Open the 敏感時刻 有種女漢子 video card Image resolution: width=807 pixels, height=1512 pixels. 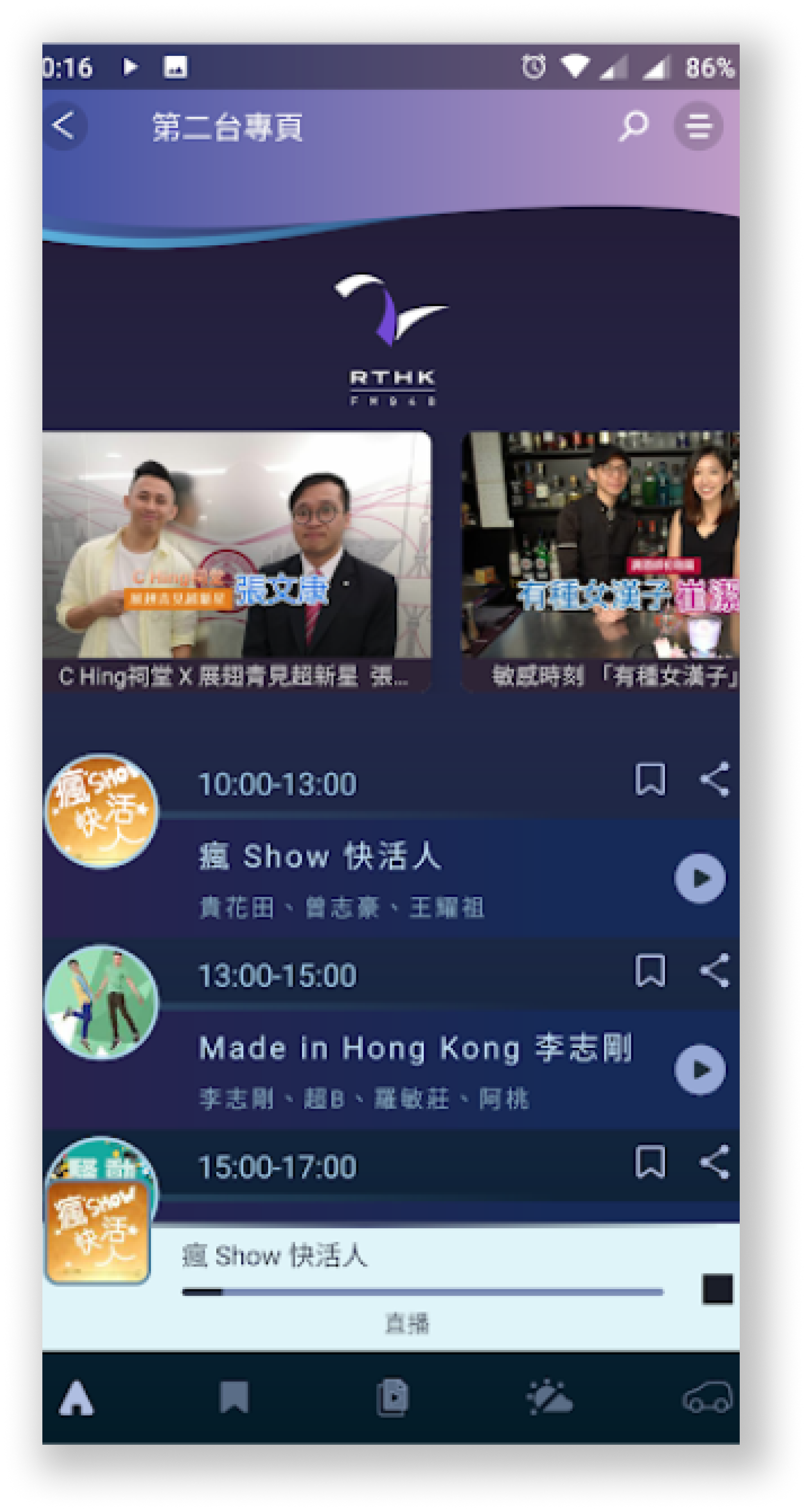(x=601, y=562)
